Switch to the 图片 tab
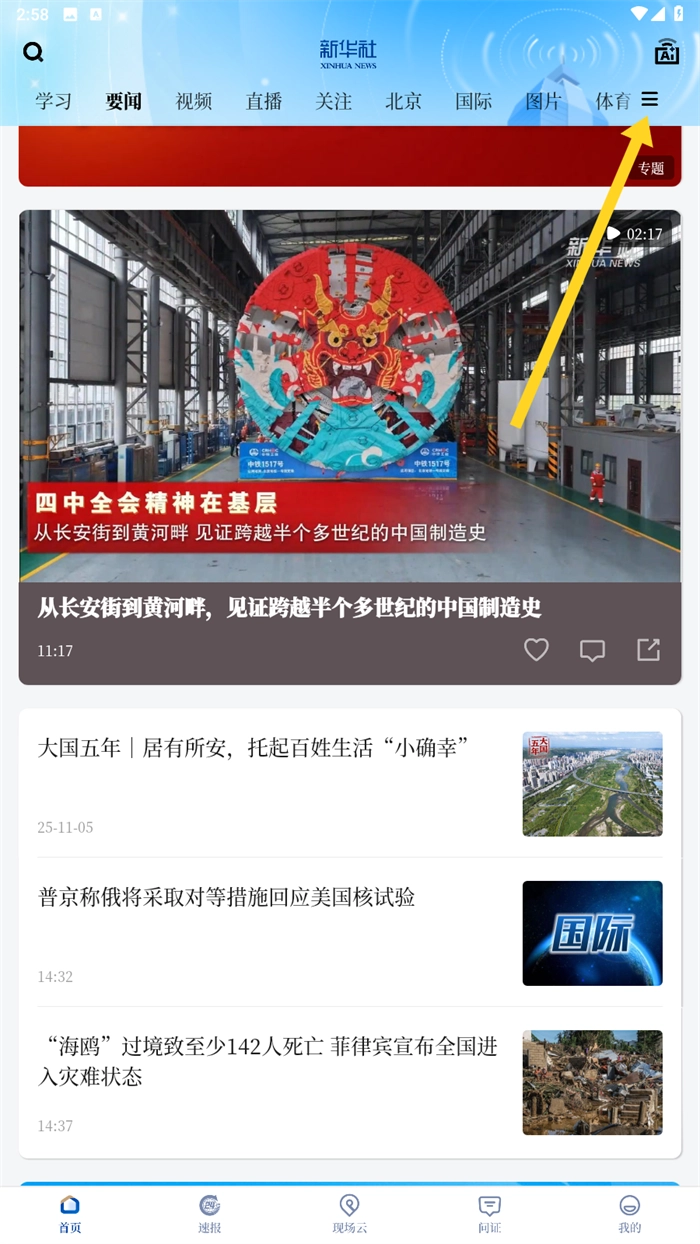The image size is (700, 1244). click(x=544, y=101)
